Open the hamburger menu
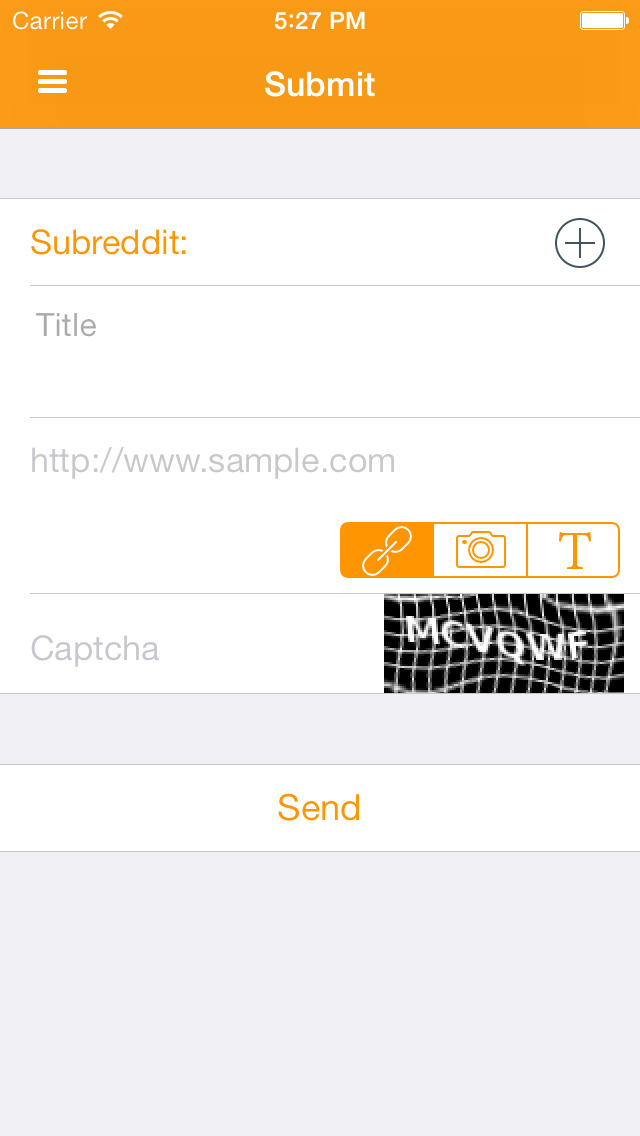This screenshot has width=640, height=1136. (x=53, y=83)
